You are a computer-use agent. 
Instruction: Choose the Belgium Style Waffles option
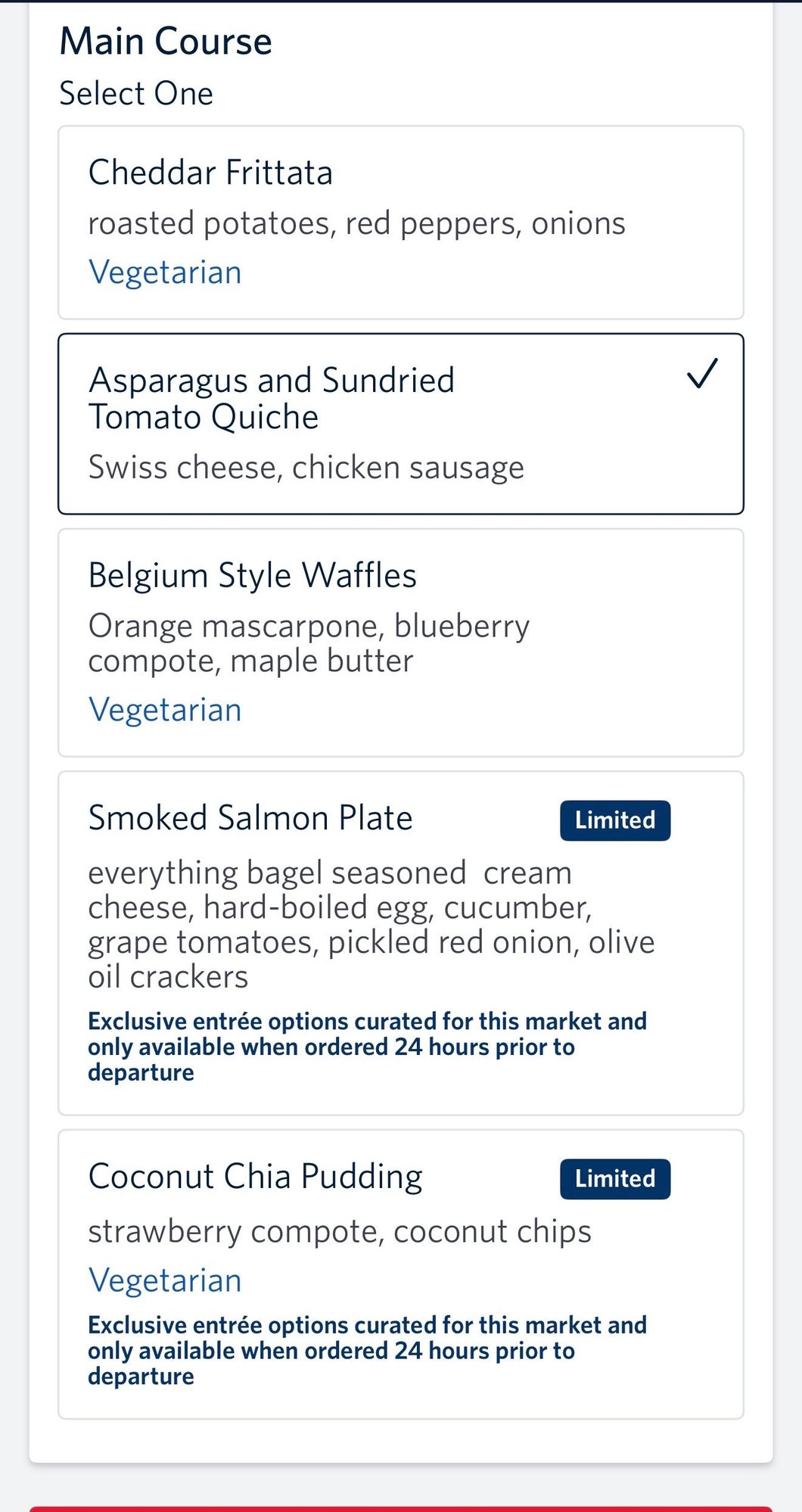point(401,639)
